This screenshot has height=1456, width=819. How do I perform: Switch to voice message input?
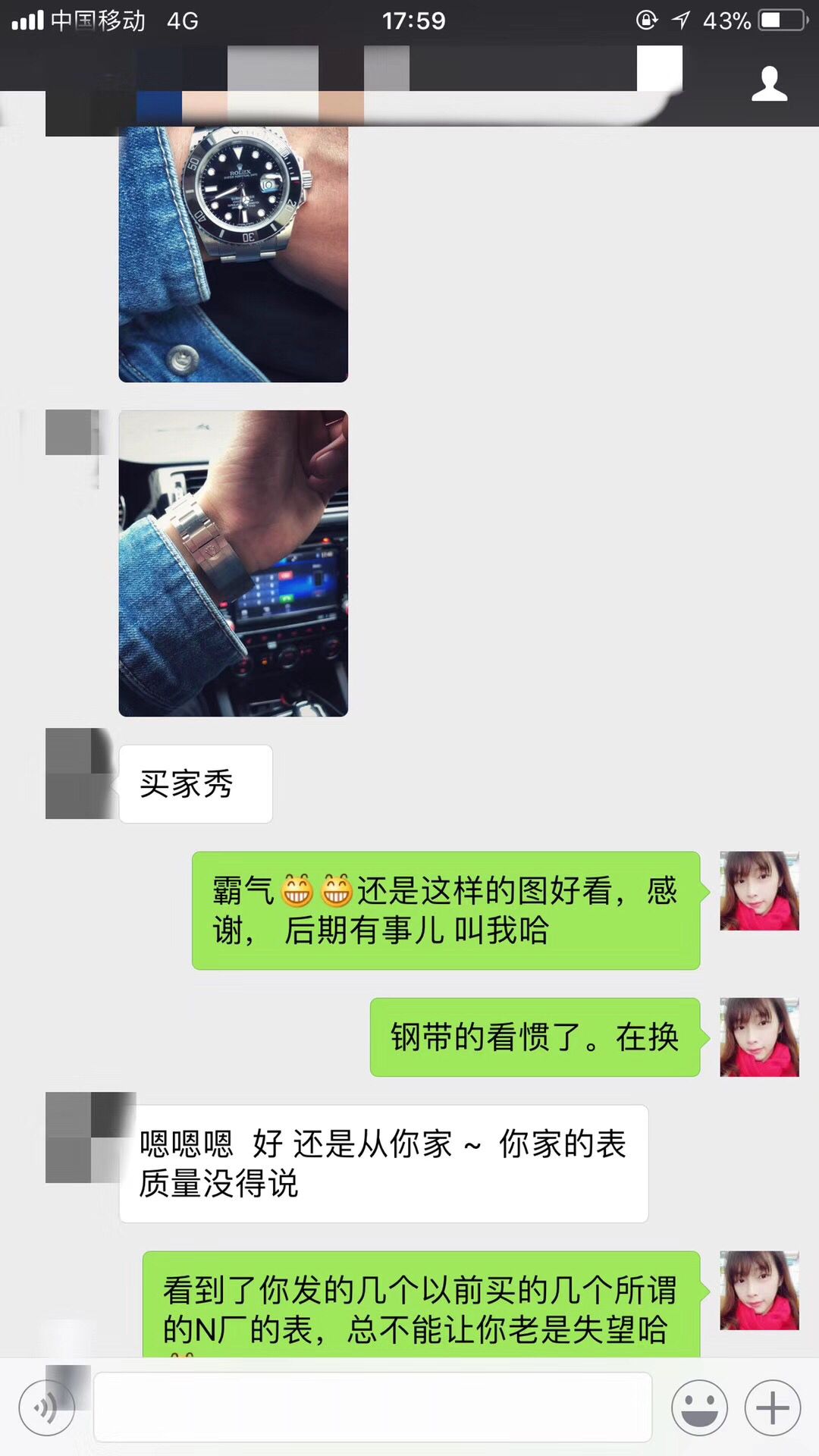[x=47, y=1407]
